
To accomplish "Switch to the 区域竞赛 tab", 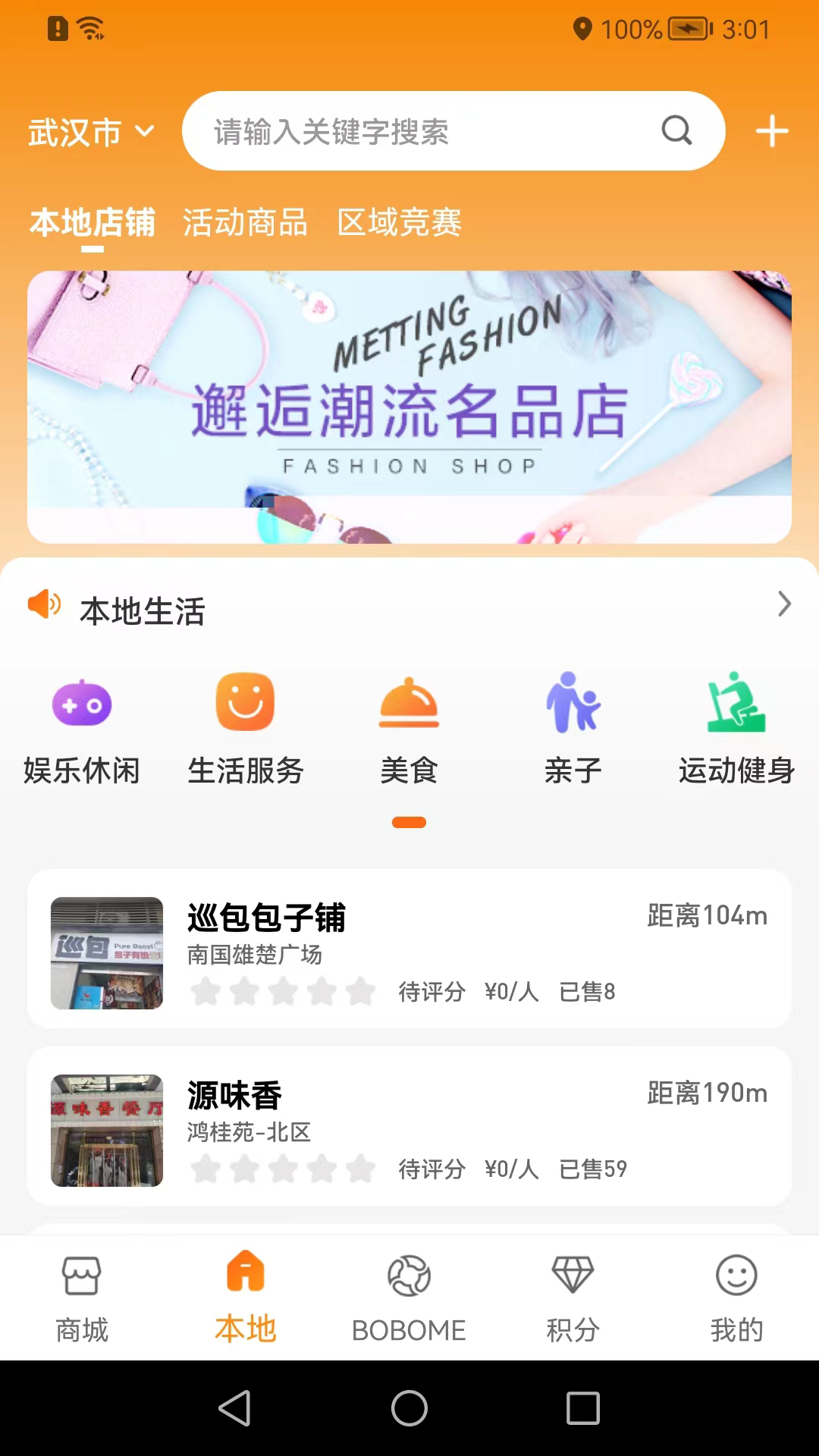I will coord(401,223).
